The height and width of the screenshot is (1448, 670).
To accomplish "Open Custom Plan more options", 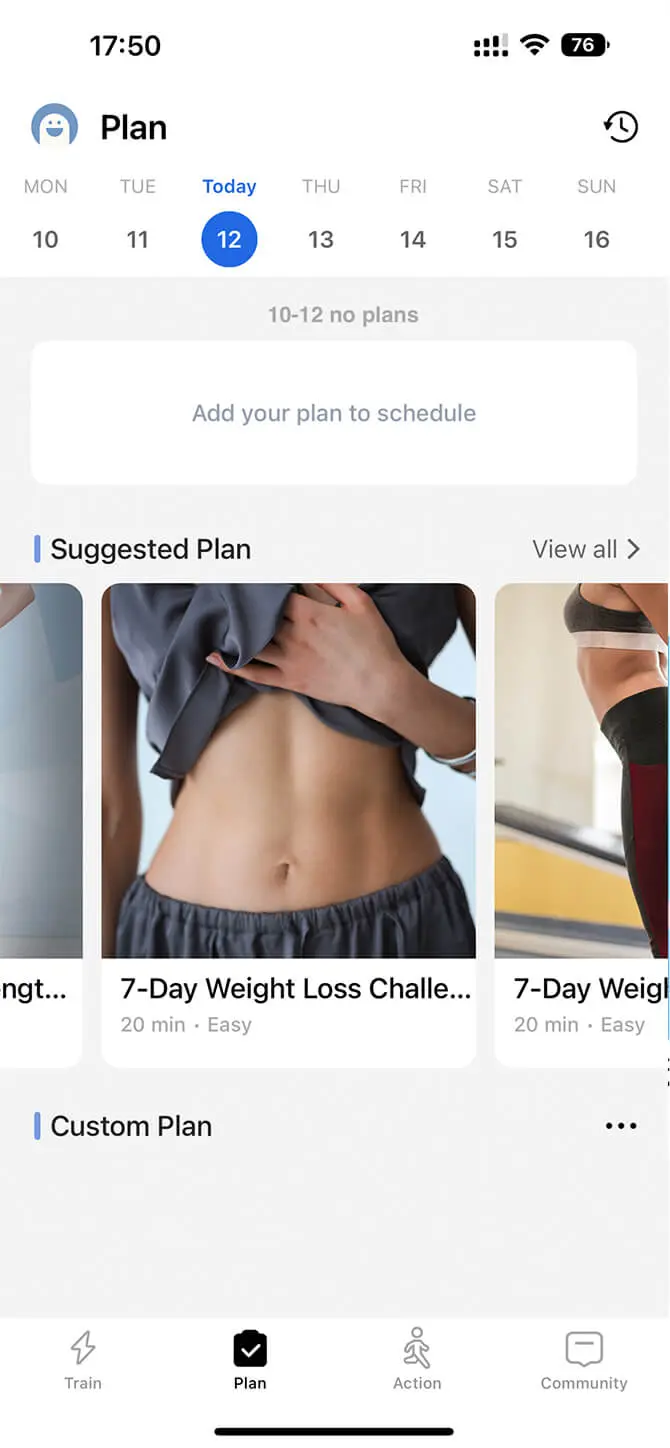I will click(x=621, y=1126).
